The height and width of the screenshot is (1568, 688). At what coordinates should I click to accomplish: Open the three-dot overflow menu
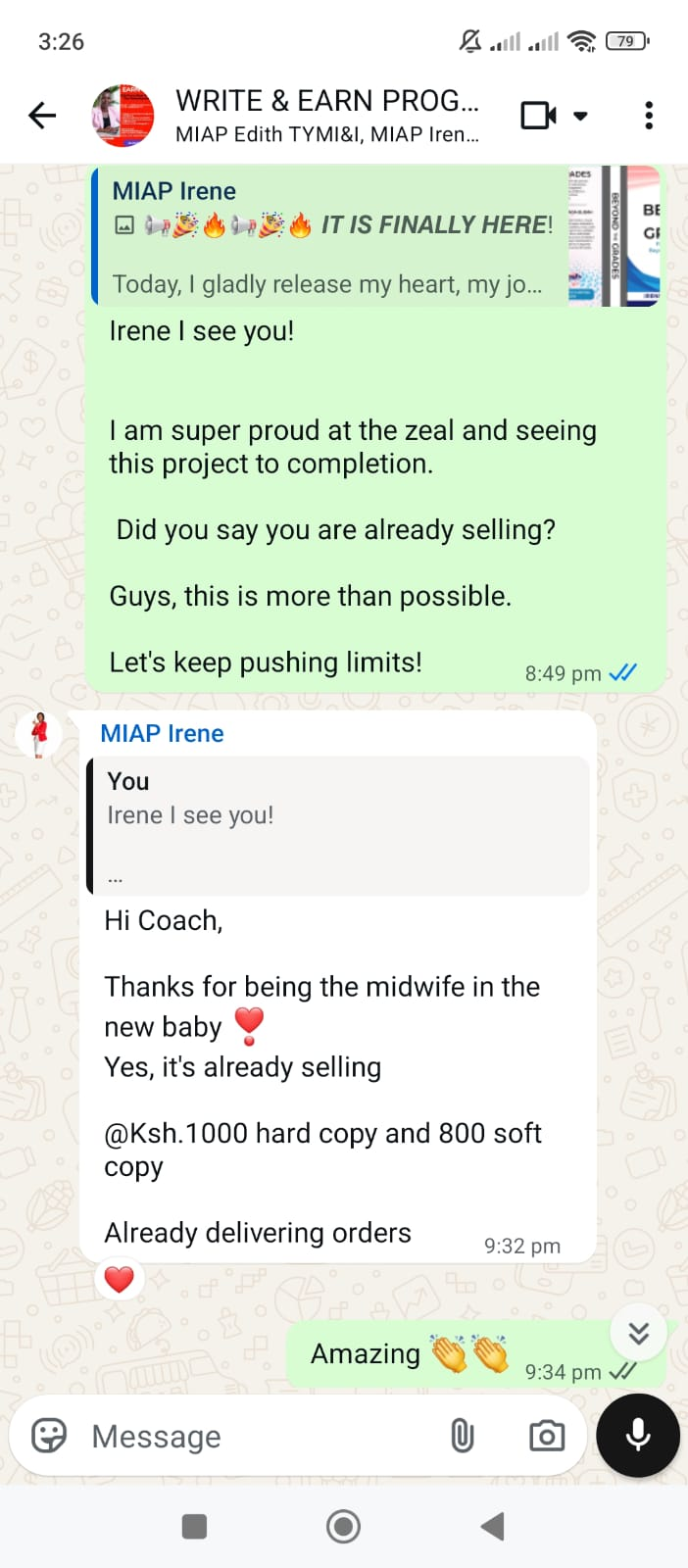click(x=648, y=116)
